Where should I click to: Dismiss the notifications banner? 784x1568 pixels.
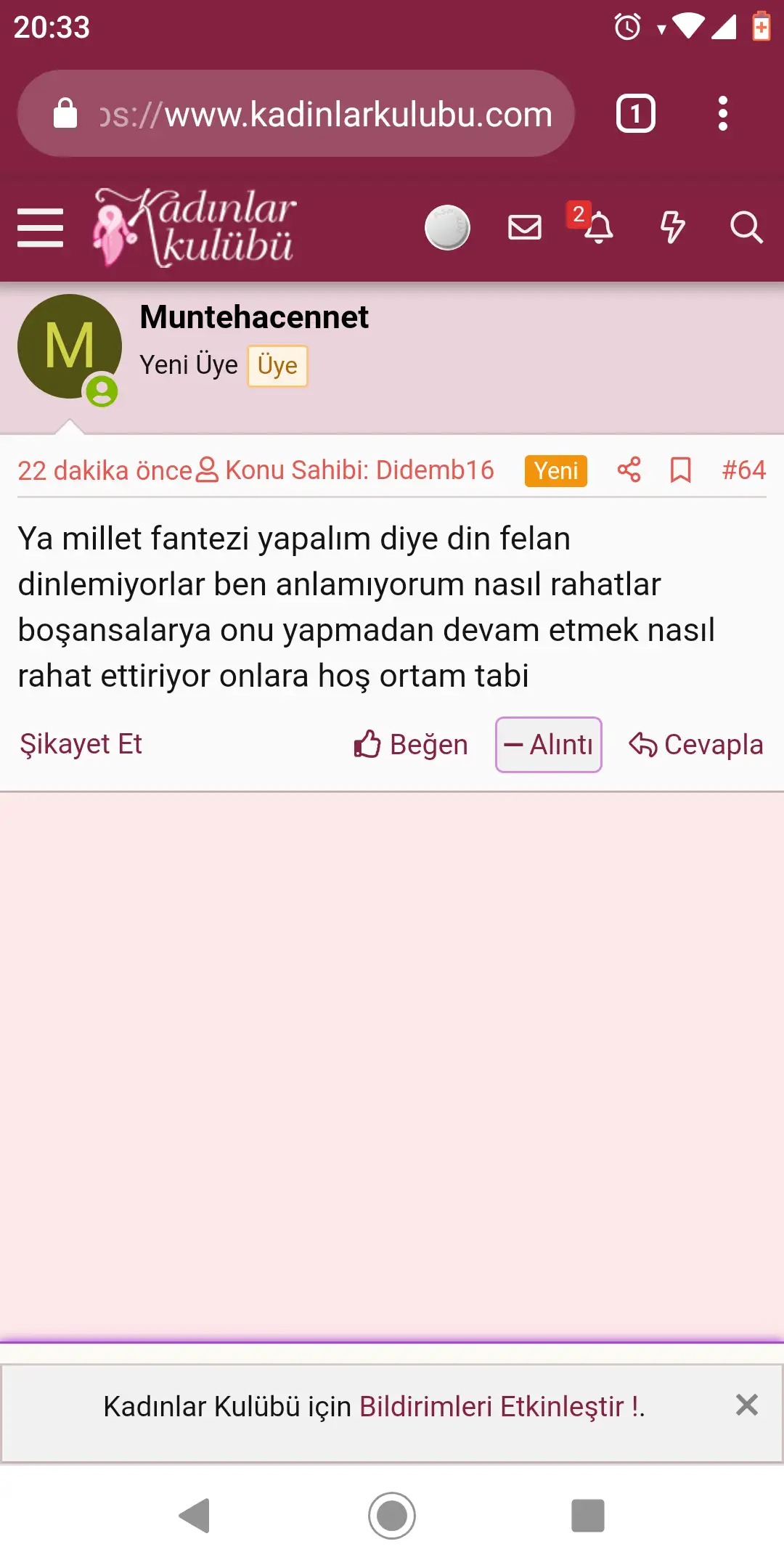[746, 1405]
